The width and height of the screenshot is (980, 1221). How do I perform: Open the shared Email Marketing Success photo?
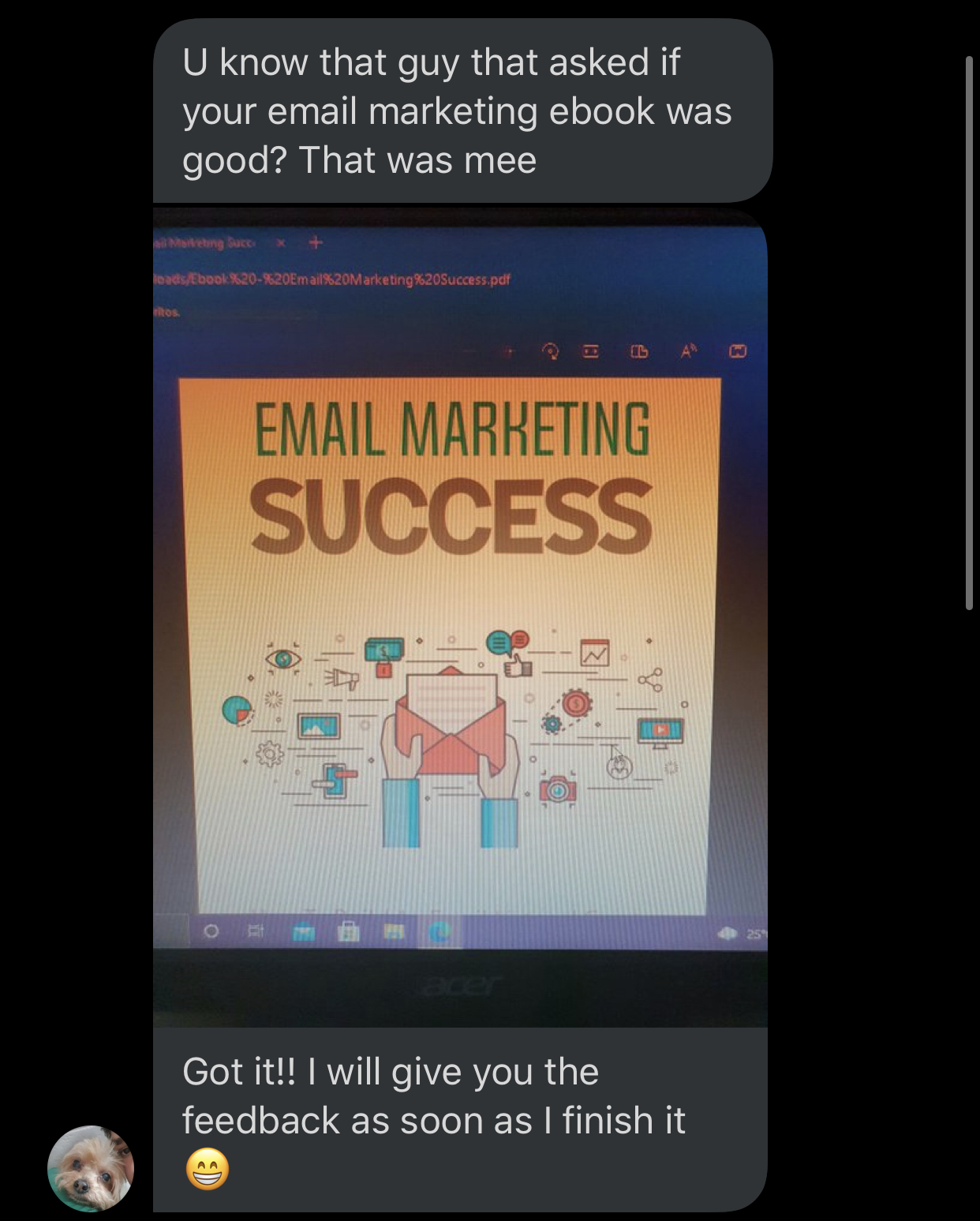[x=459, y=616]
